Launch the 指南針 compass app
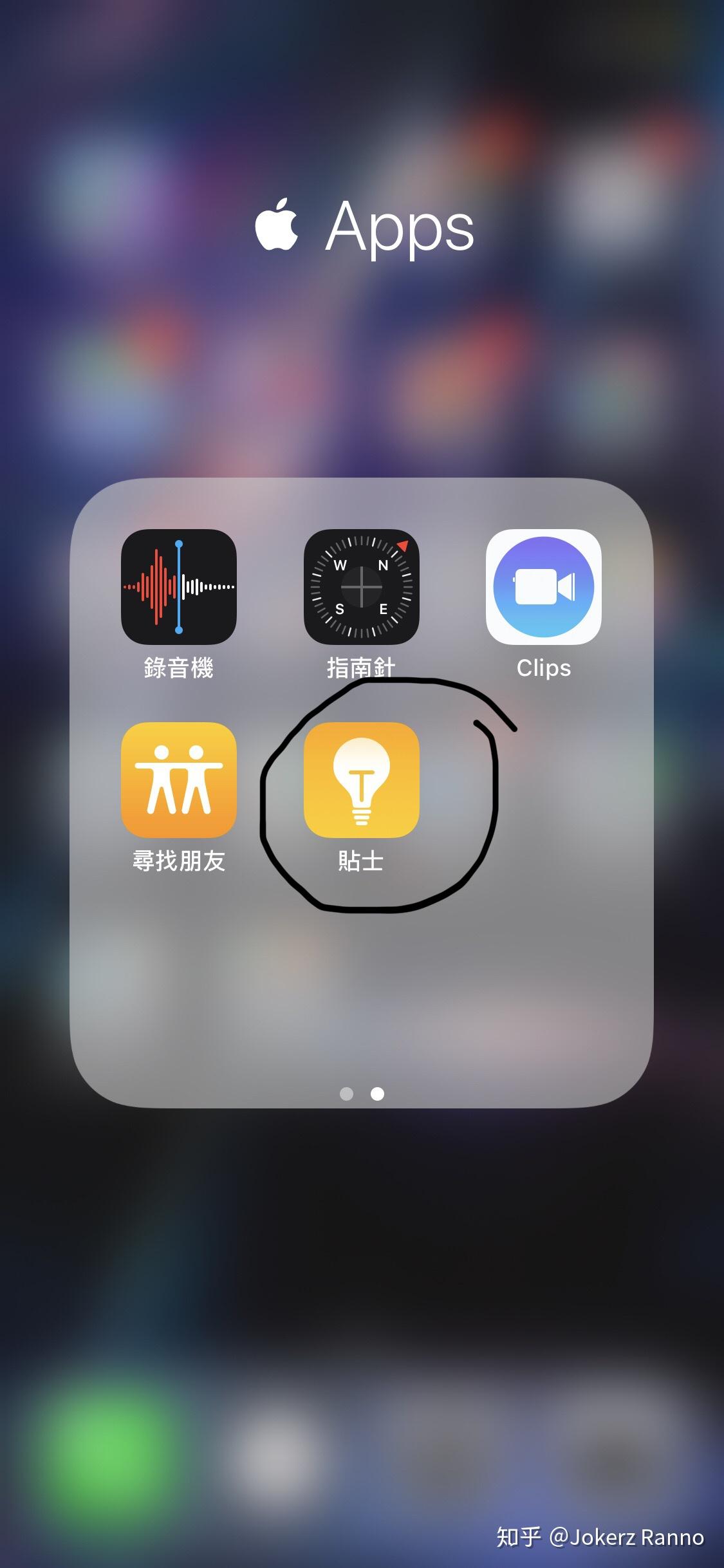Screen dimensions: 724x1568 [361, 586]
